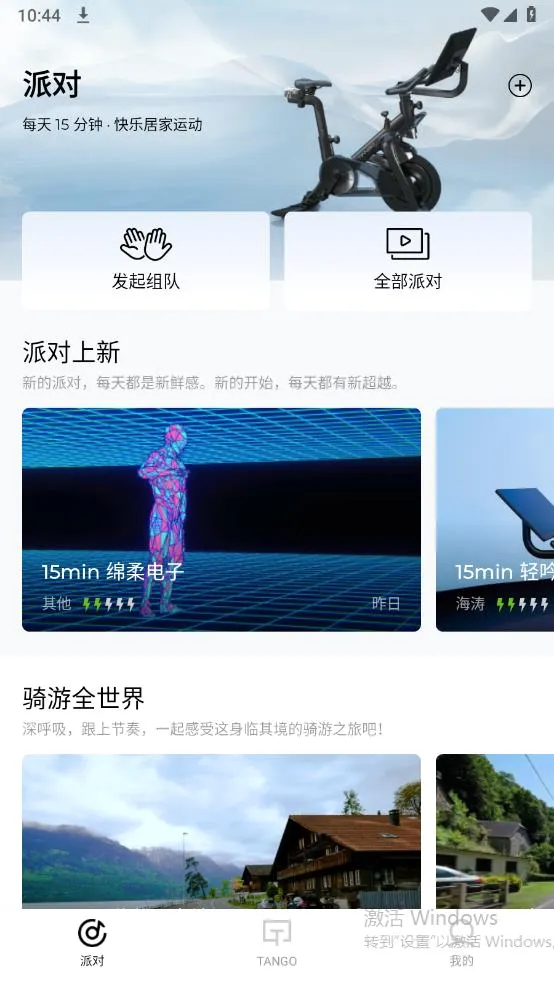Tap the plus icon beside the 派对 title
554x984 pixels.
(x=519, y=85)
